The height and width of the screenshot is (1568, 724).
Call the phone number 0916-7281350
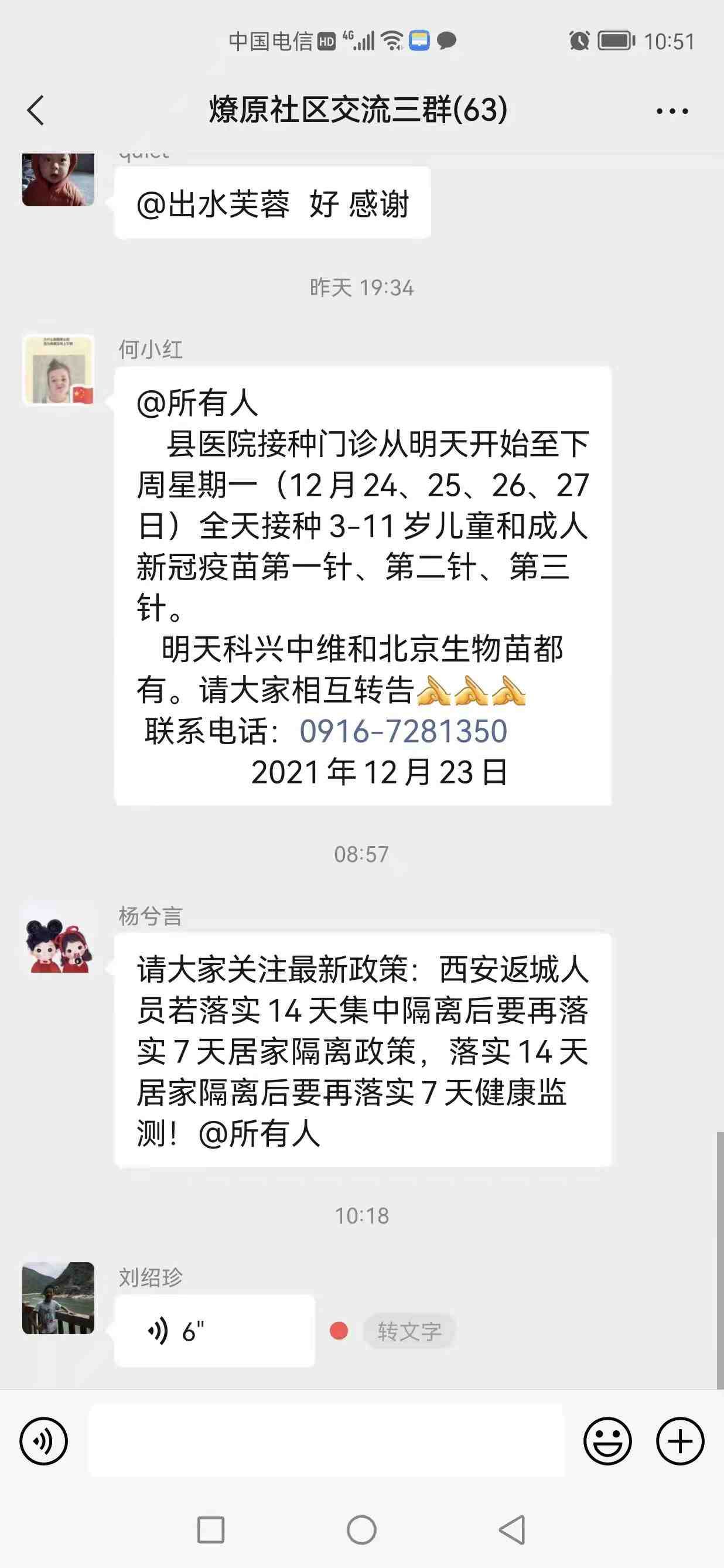click(403, 731)
